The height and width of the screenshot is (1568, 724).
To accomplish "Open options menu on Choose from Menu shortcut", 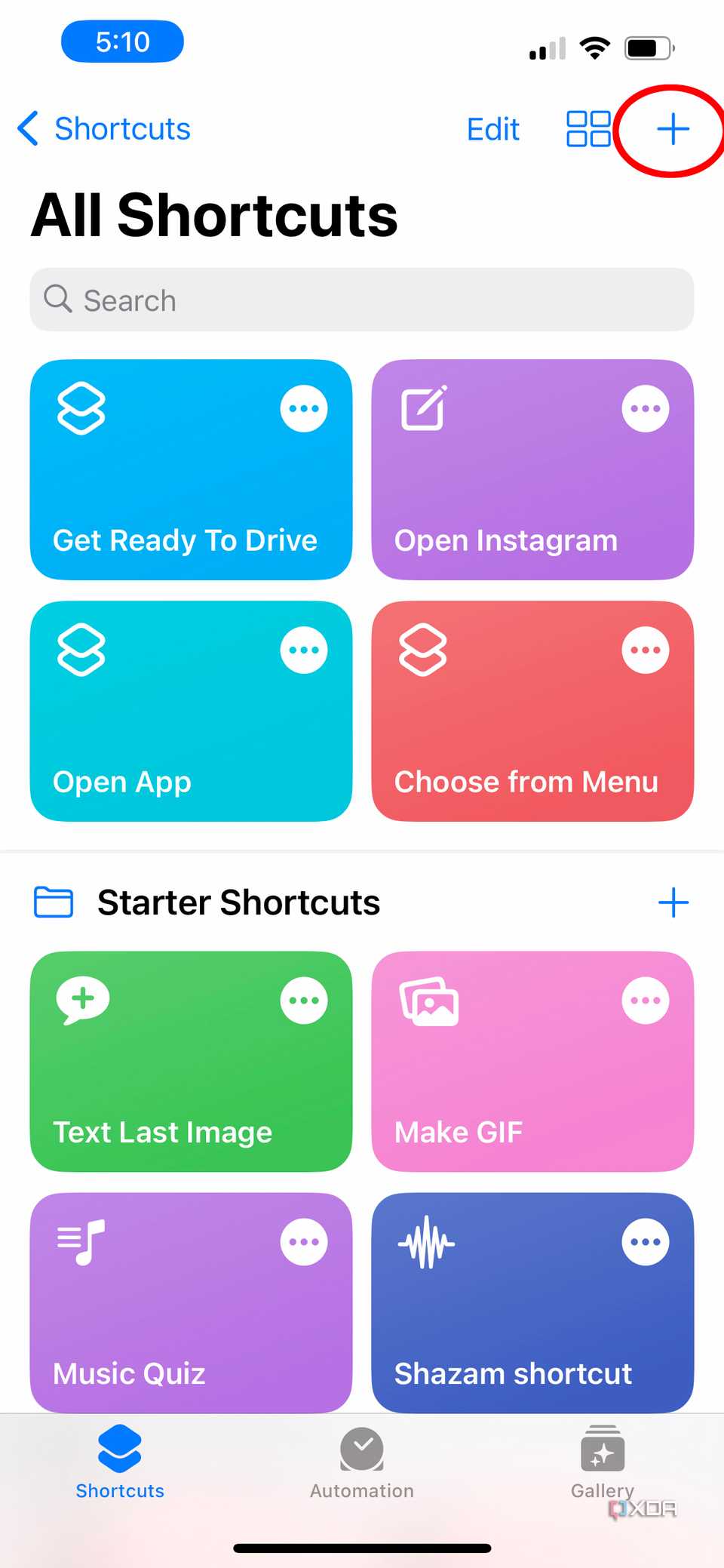I will pos(646,650).
